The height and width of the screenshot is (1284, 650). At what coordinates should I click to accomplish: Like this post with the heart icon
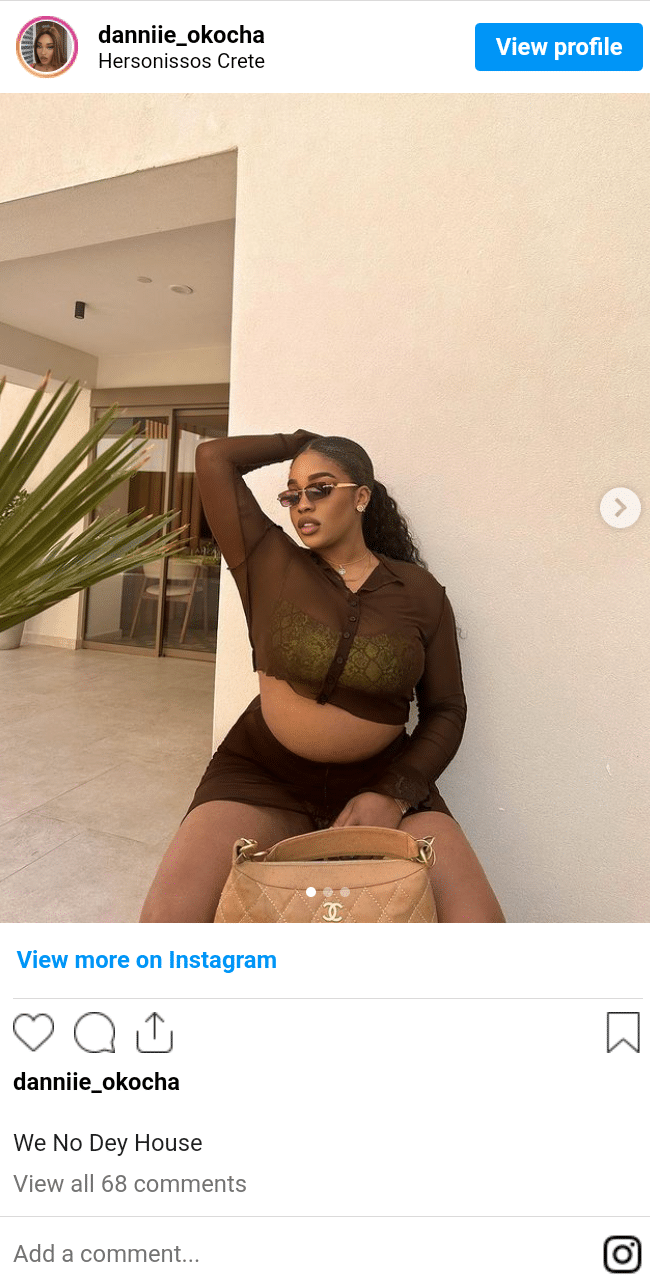33,1032
